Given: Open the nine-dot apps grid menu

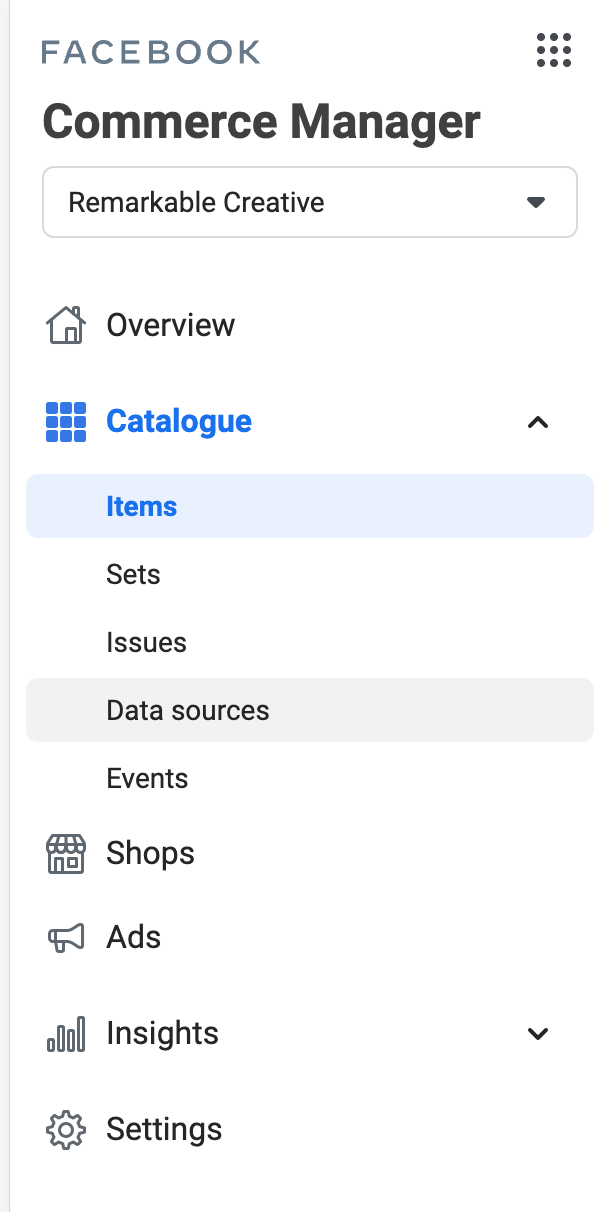Looking at the screenshot, I should (553, 50).
